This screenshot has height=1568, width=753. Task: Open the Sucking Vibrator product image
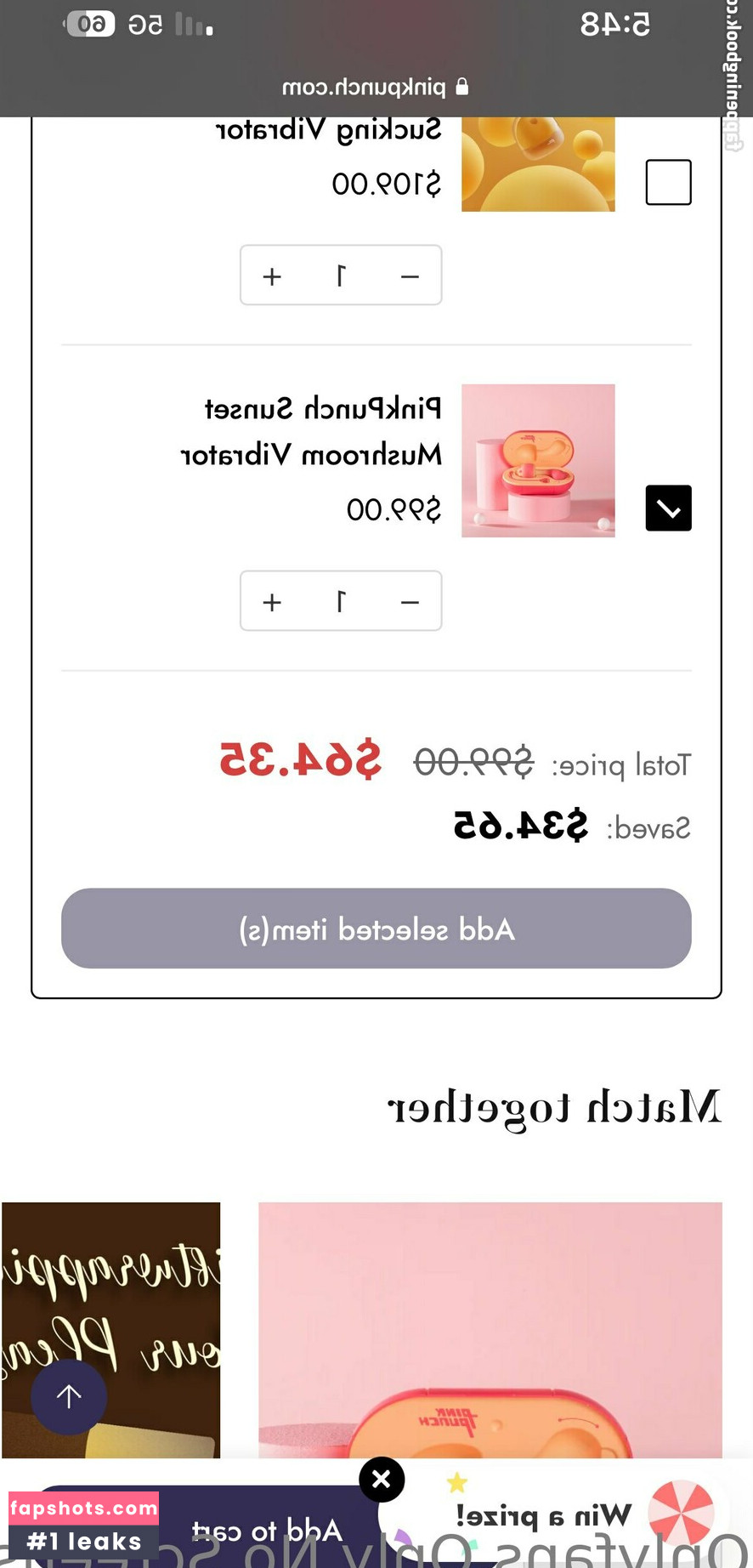(538, 164)
